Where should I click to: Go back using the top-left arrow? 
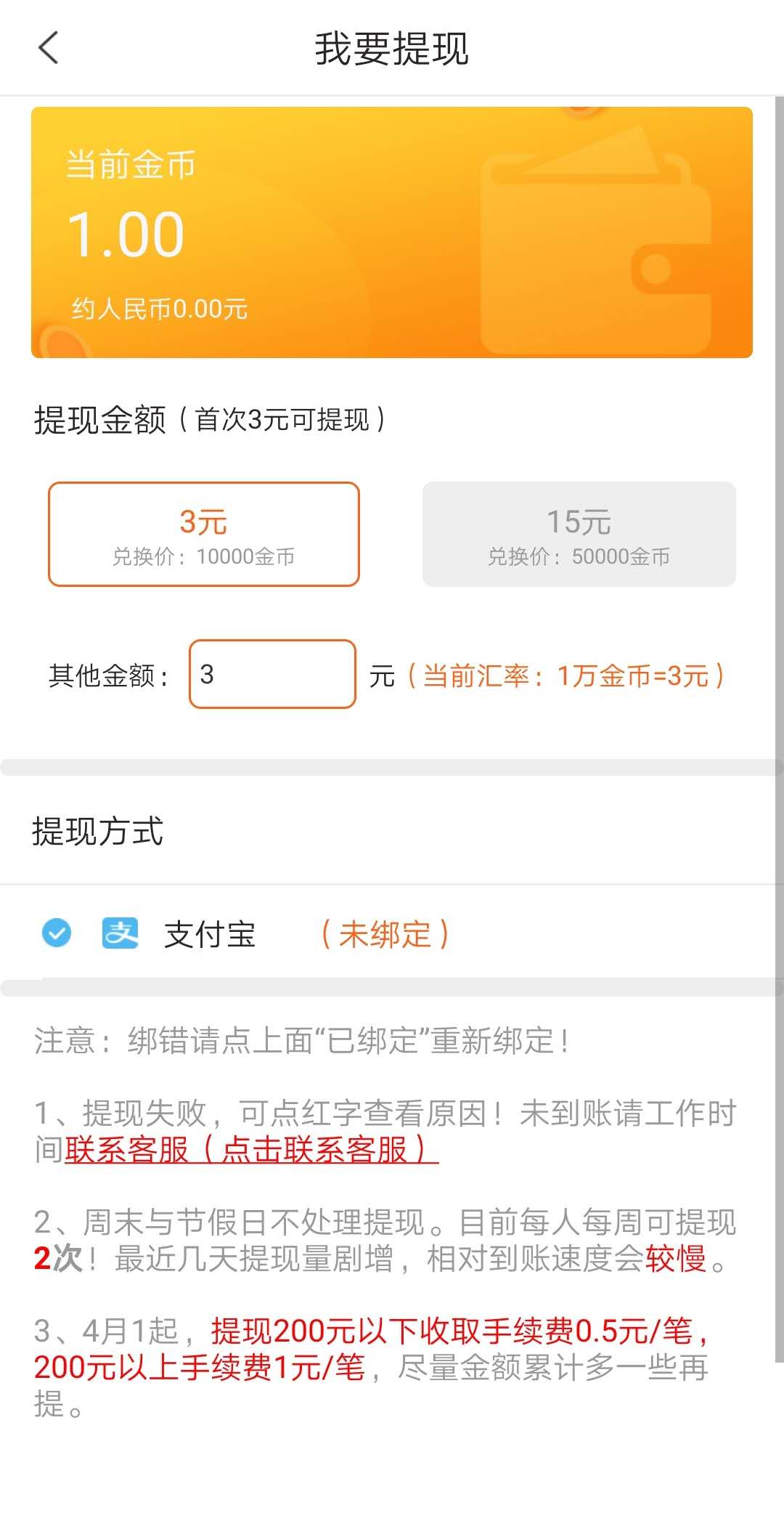[x=48, y=49]
